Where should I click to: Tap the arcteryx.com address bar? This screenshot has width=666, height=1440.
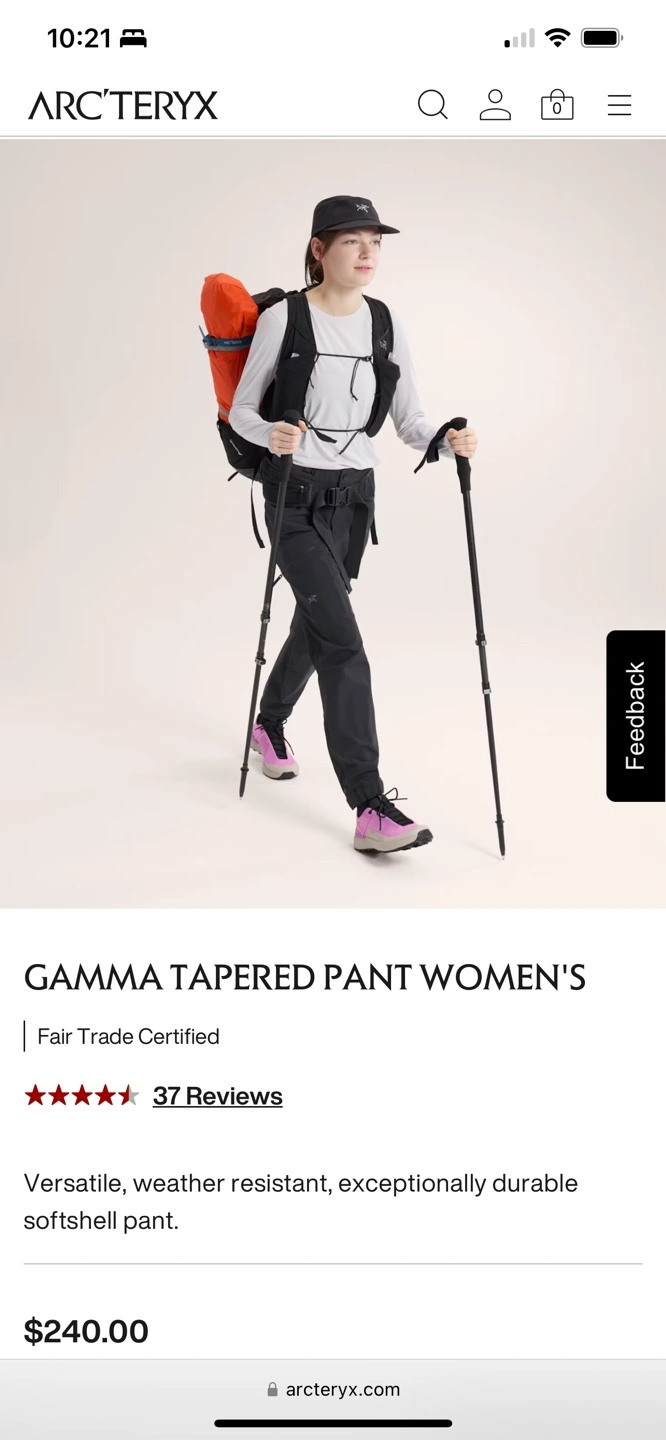pyautogui.click(x=333, y=1389)
